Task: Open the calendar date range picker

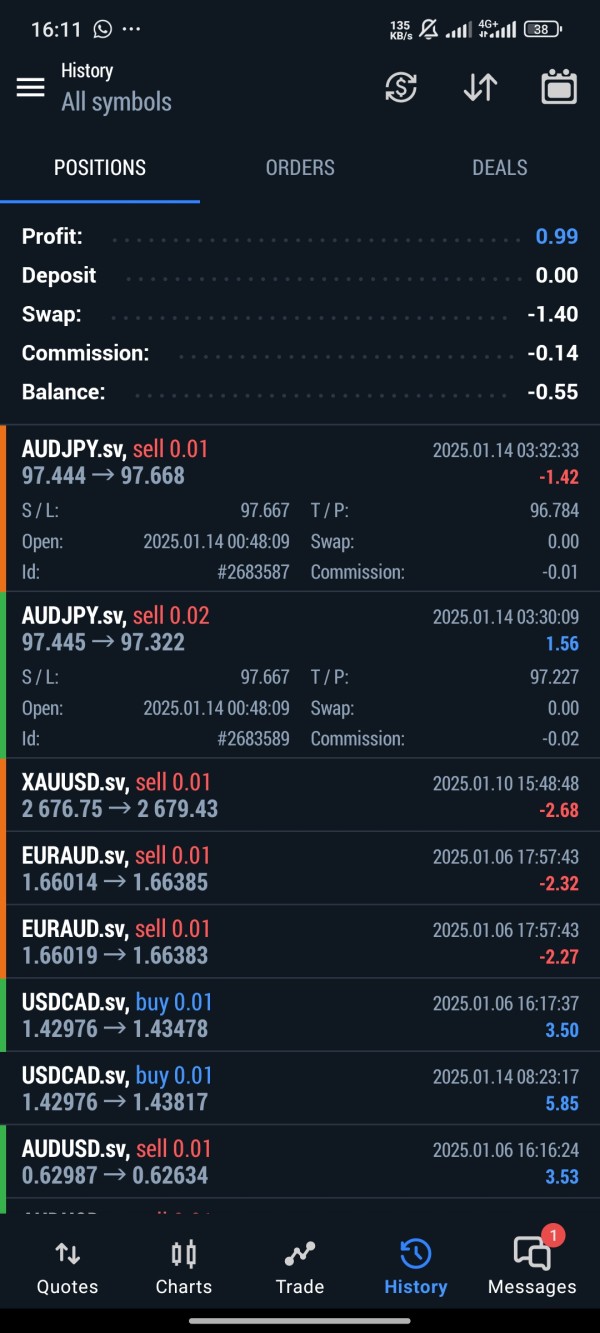Action: 559,87
